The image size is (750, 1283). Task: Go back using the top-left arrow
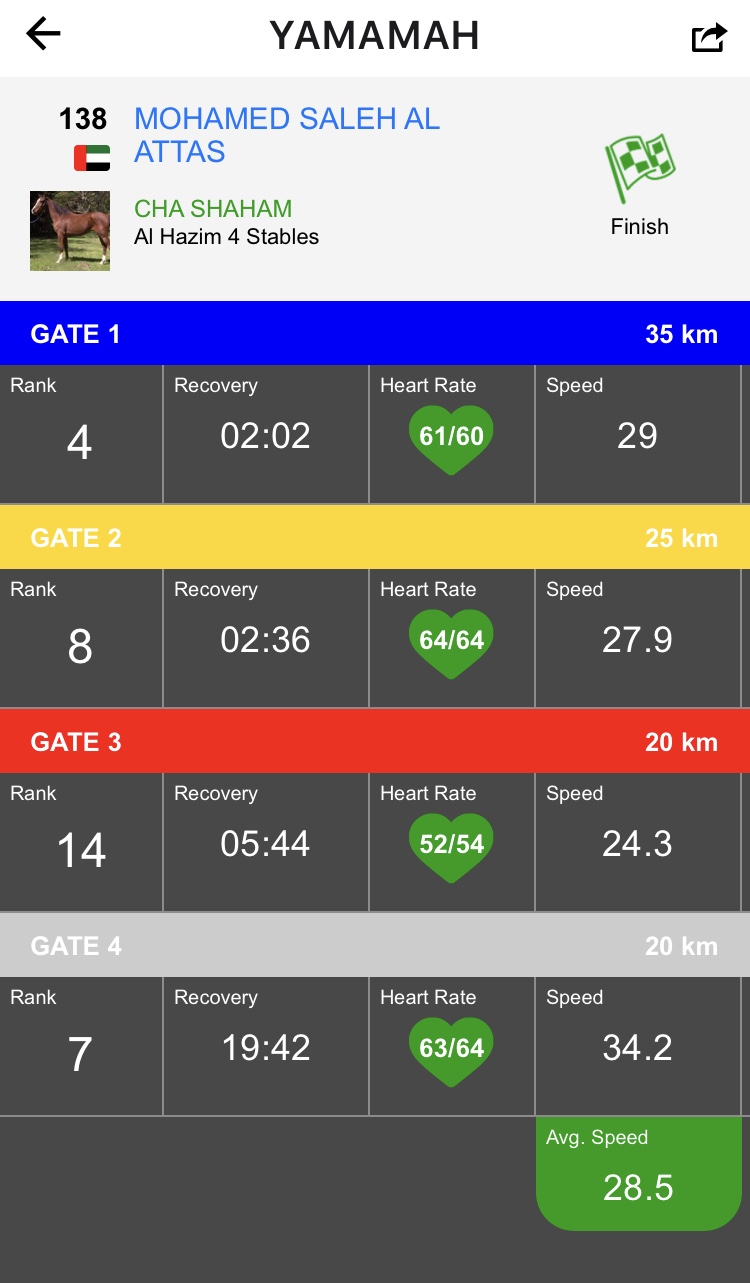point(43,34)
